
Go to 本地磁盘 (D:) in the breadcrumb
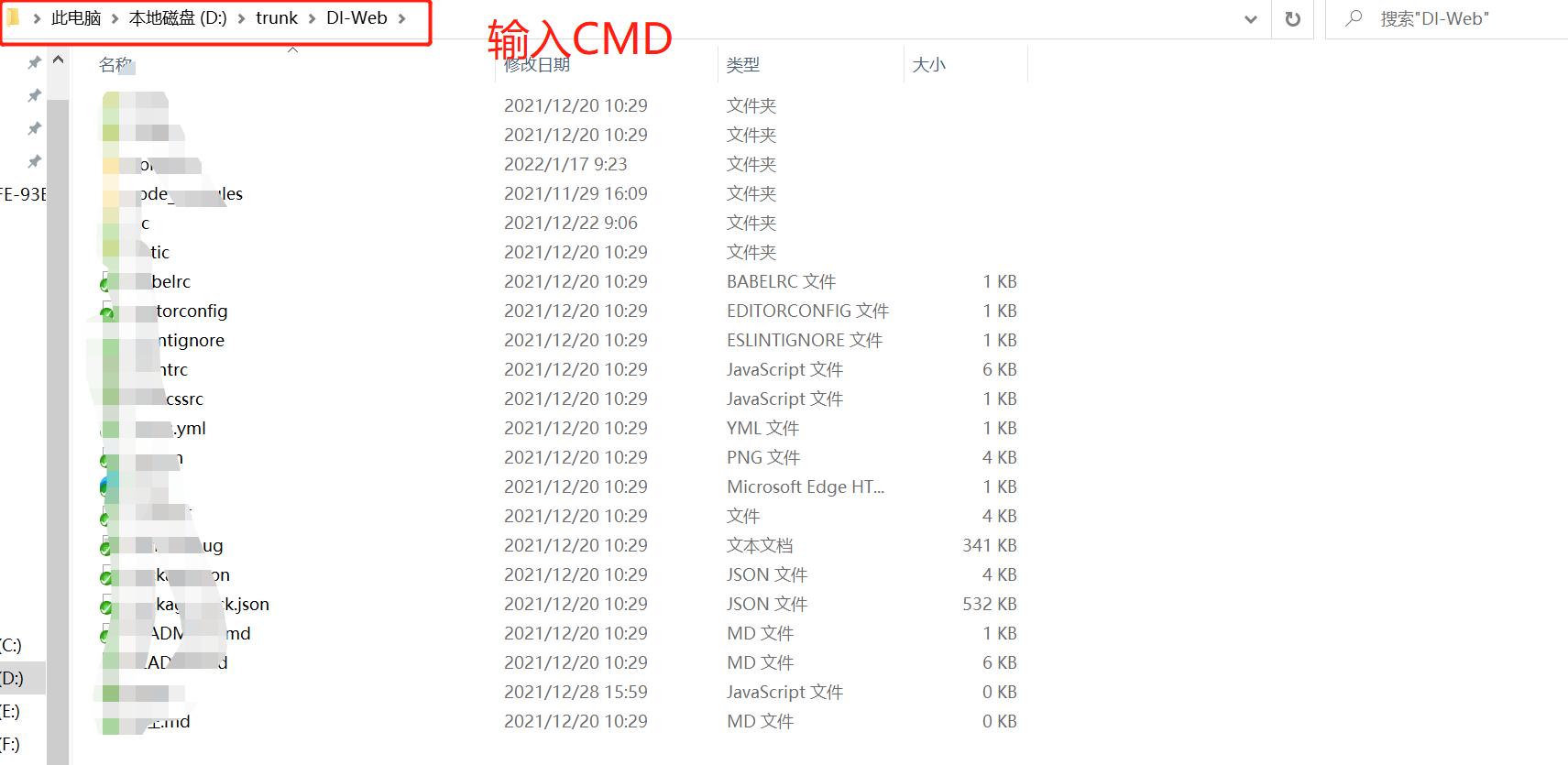coord(178,18)
